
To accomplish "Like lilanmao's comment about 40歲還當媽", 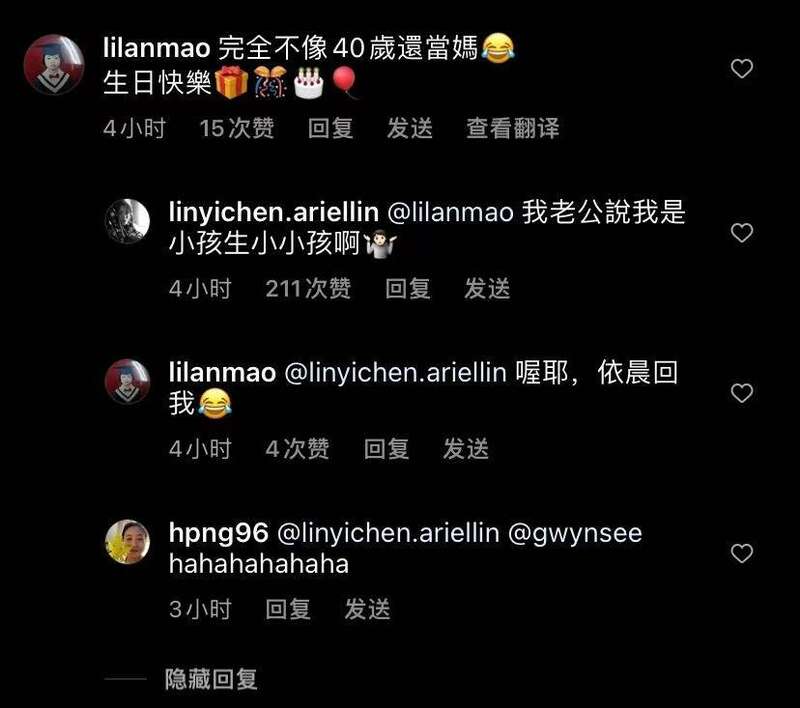I will pyautogui.click(x=741, y=69).
